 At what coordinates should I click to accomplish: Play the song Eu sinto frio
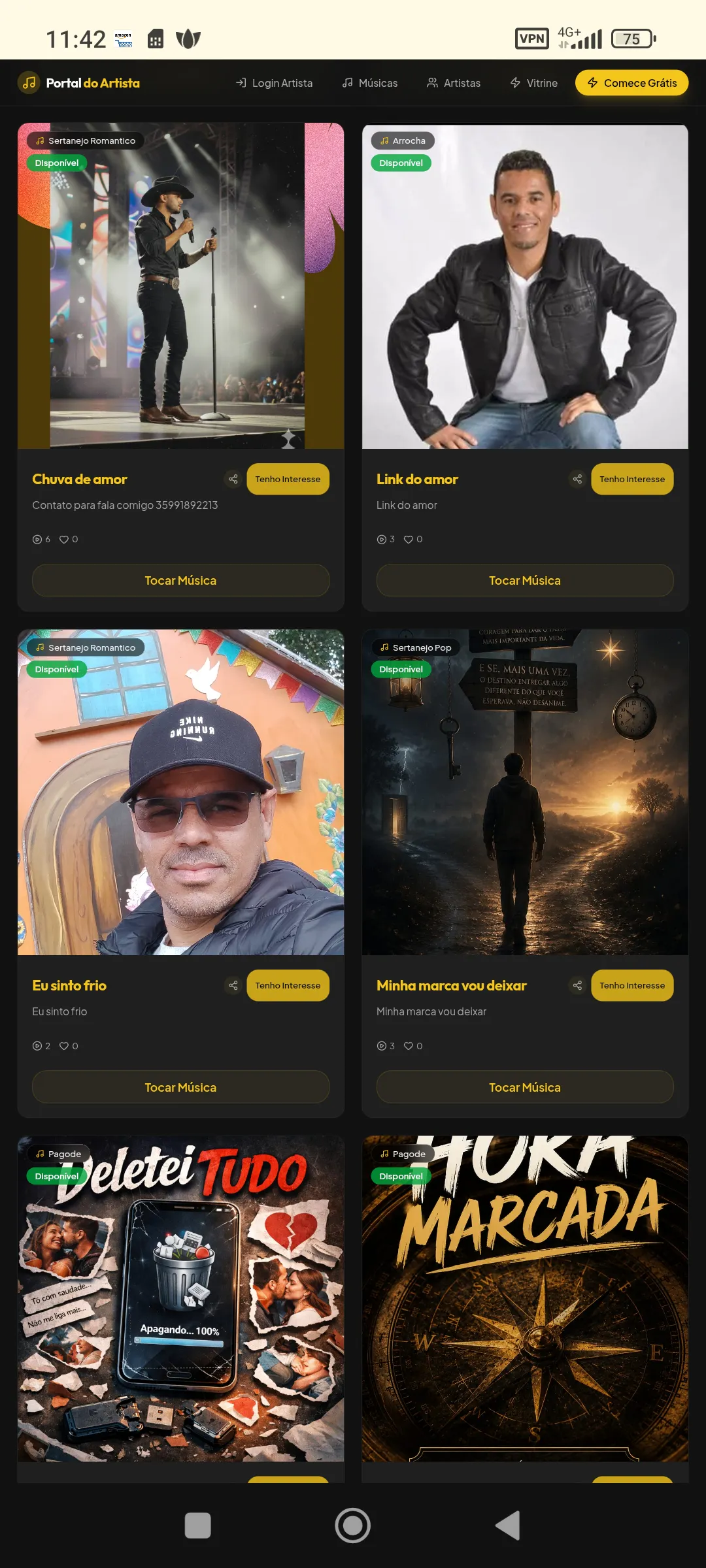pos(180,1087)
